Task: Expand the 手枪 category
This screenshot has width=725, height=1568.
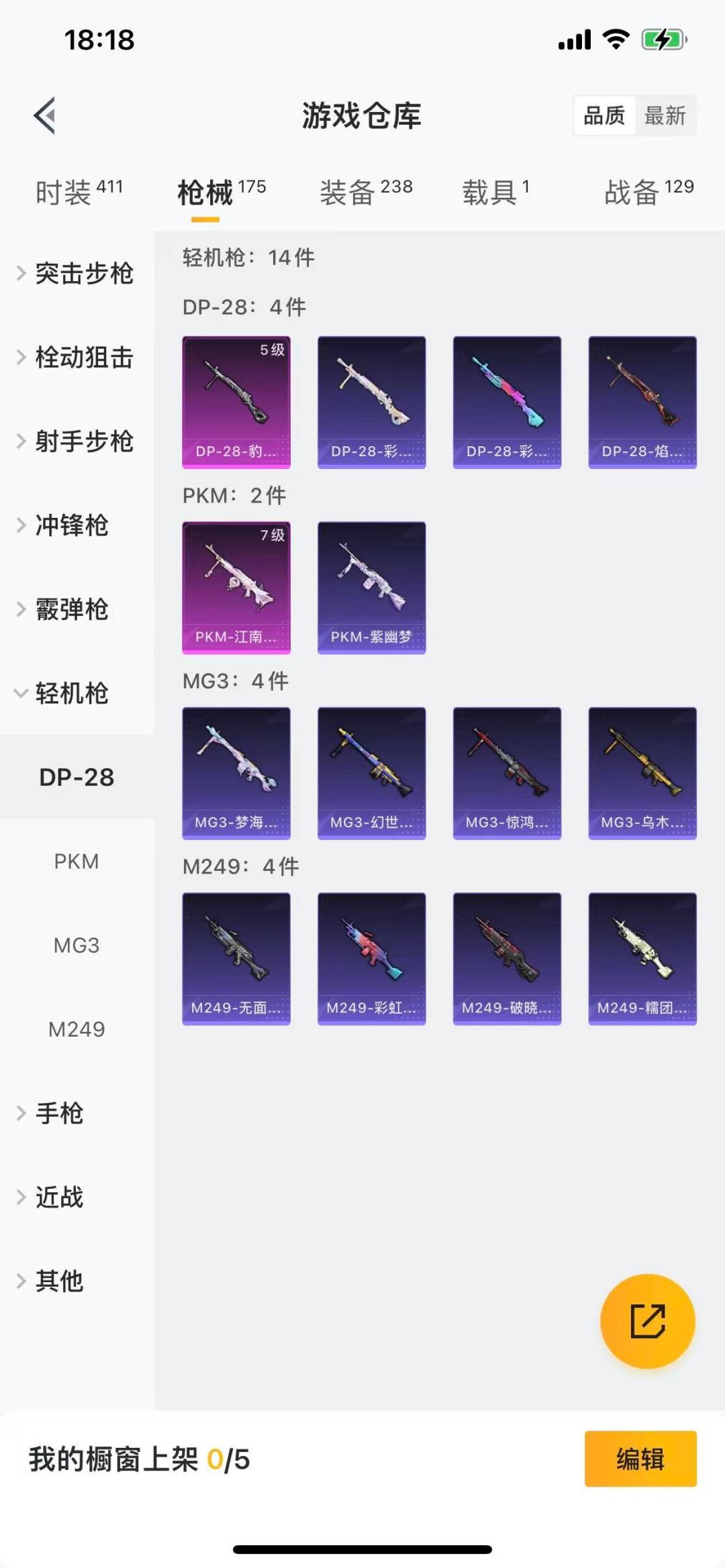Action: click(x=59, y=1113)
